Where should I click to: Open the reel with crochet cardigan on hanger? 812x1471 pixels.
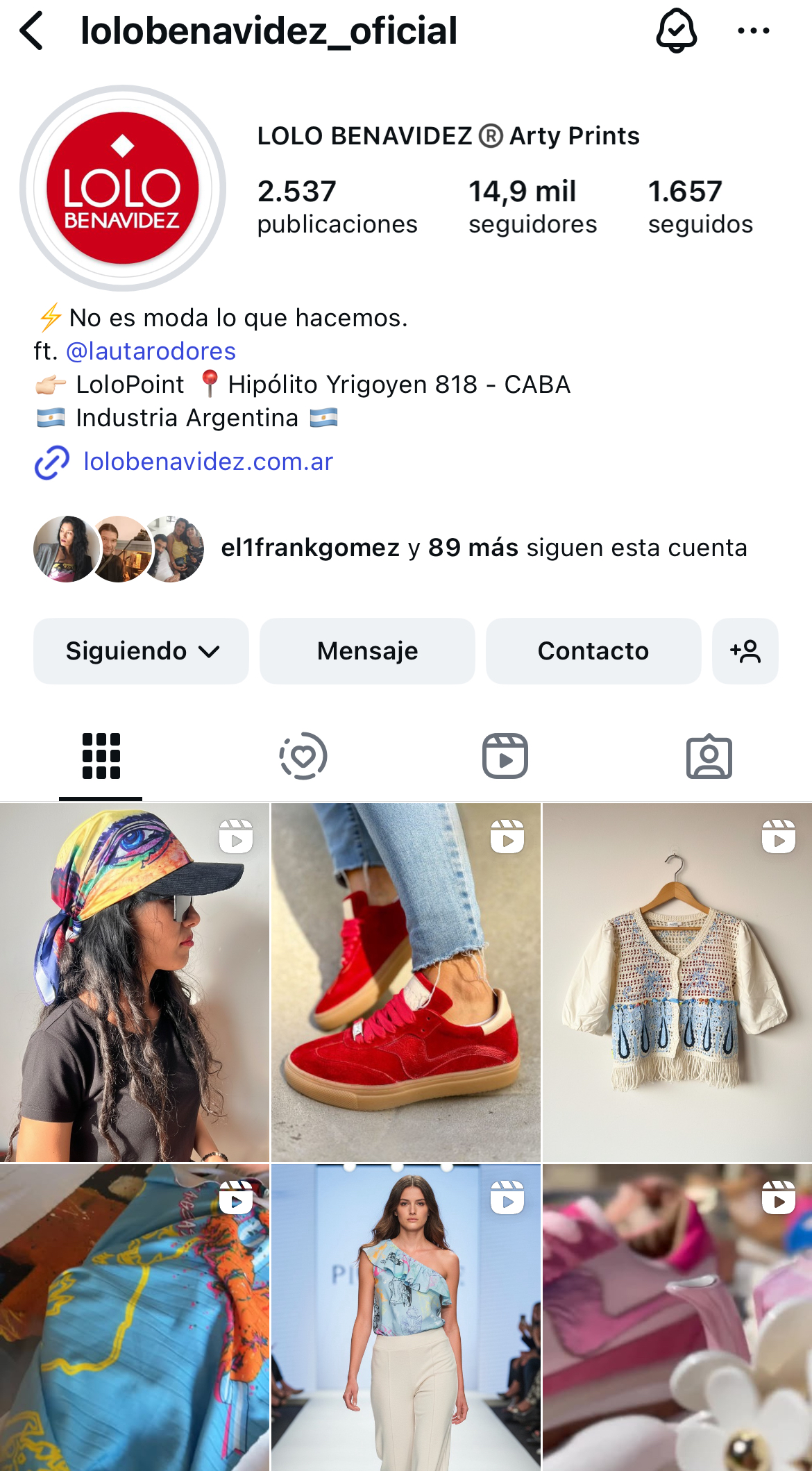[677, 982]
